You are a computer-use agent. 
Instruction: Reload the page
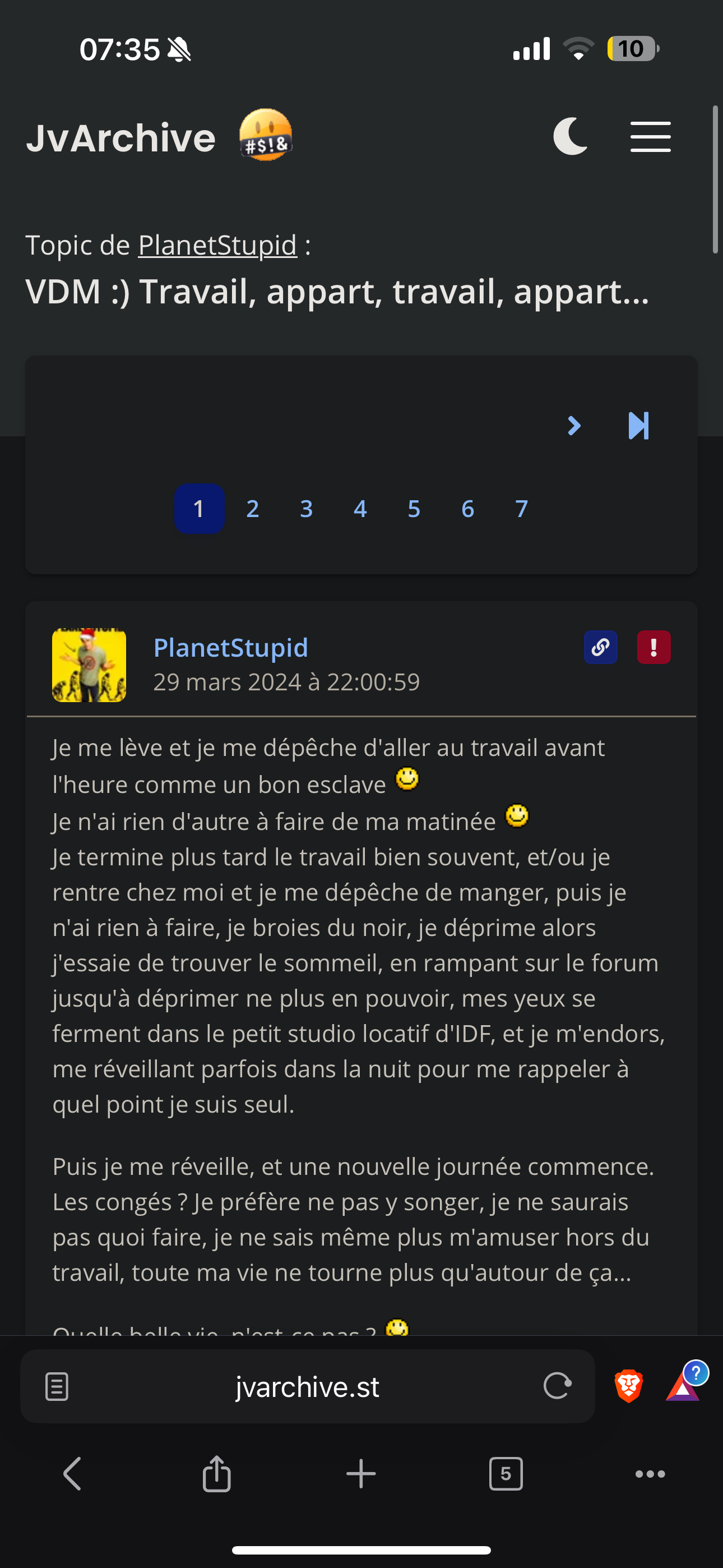(x=557, y=1386)
